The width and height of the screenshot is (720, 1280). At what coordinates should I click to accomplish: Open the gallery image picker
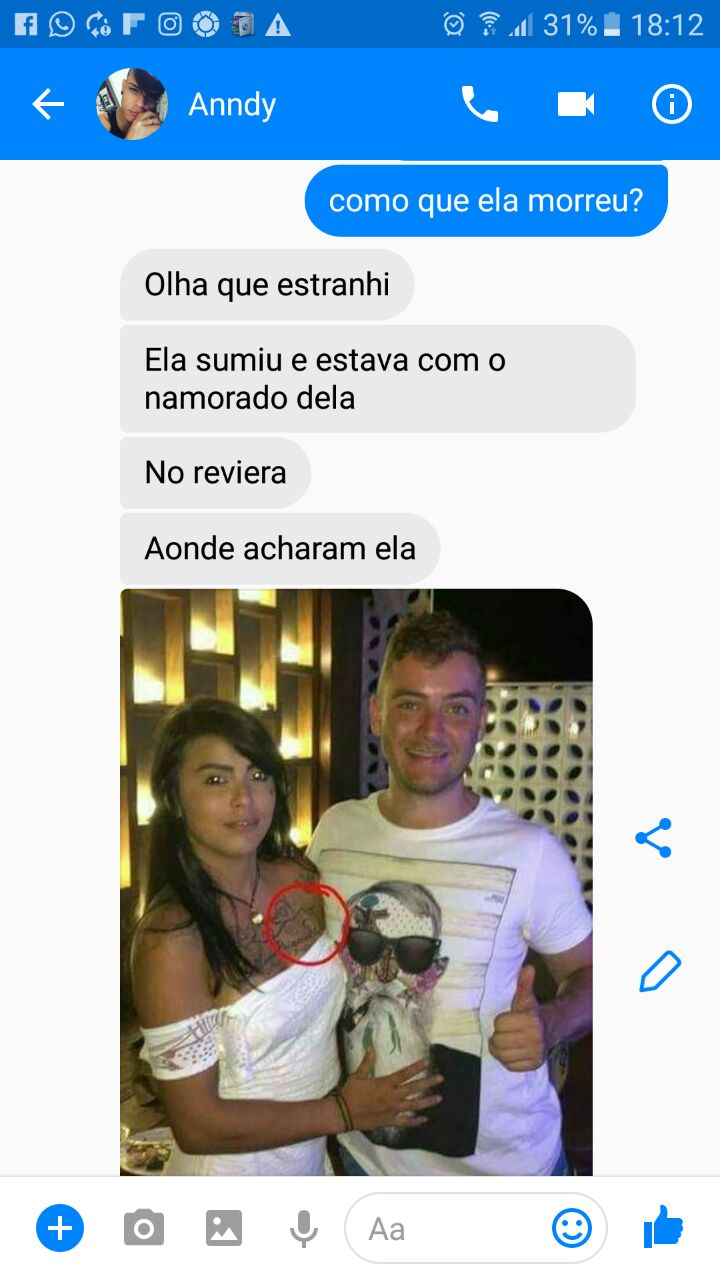coord(224,1228)
